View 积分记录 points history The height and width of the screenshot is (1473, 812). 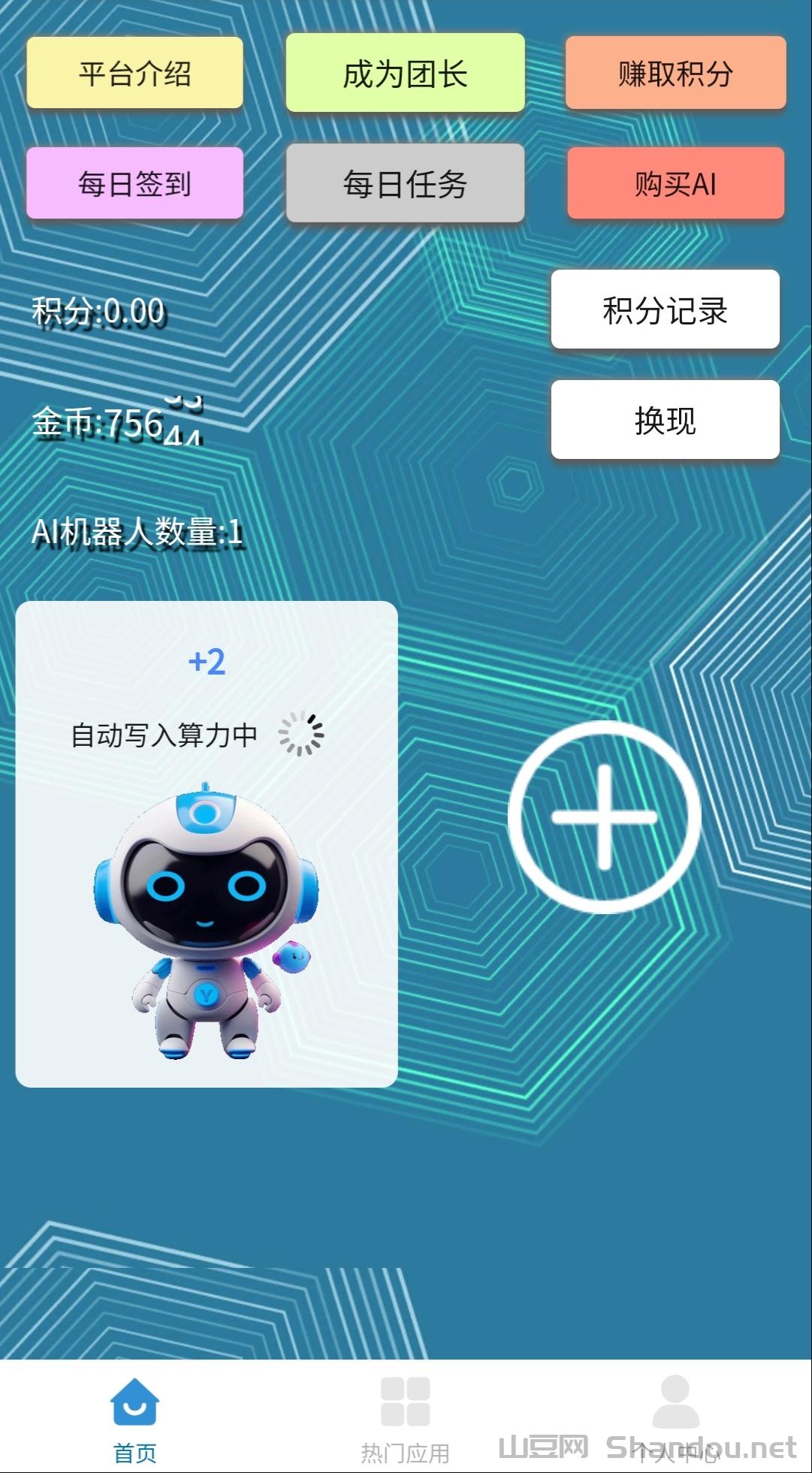point(665,309)
